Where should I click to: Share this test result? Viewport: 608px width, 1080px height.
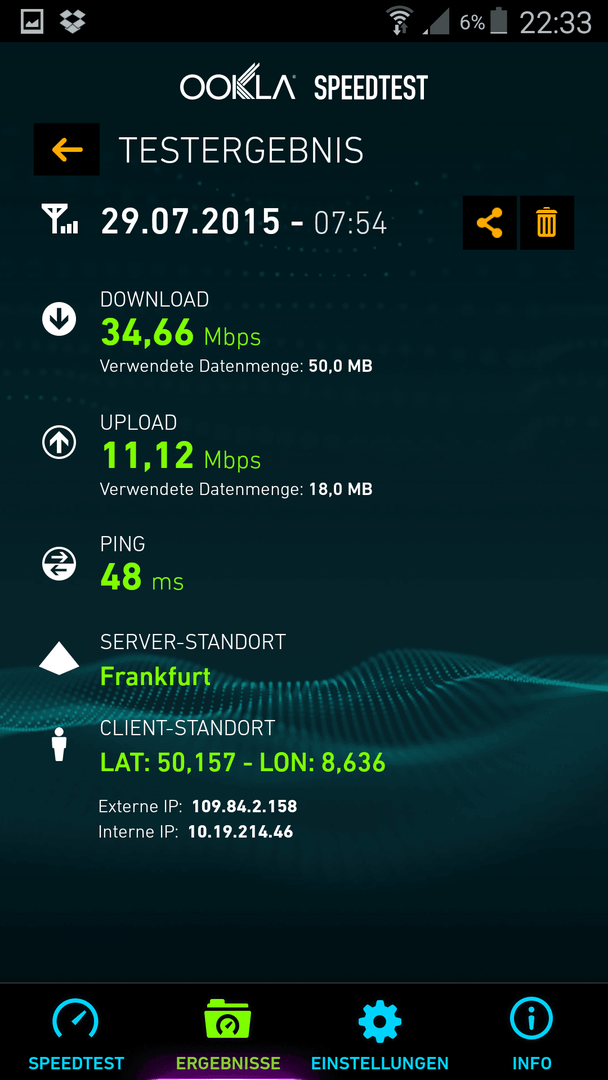tap(490, 223)
